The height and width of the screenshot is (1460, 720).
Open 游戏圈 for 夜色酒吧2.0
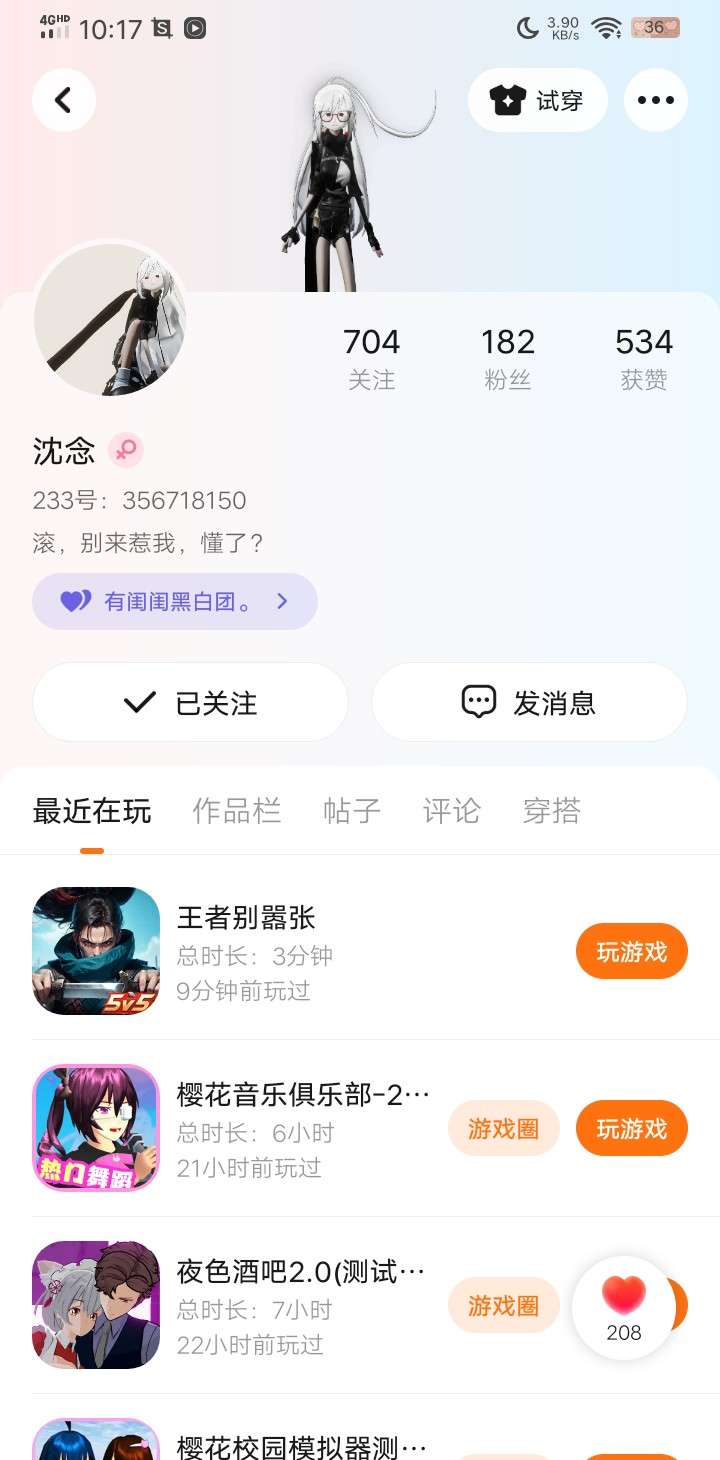pos(503,1306)
